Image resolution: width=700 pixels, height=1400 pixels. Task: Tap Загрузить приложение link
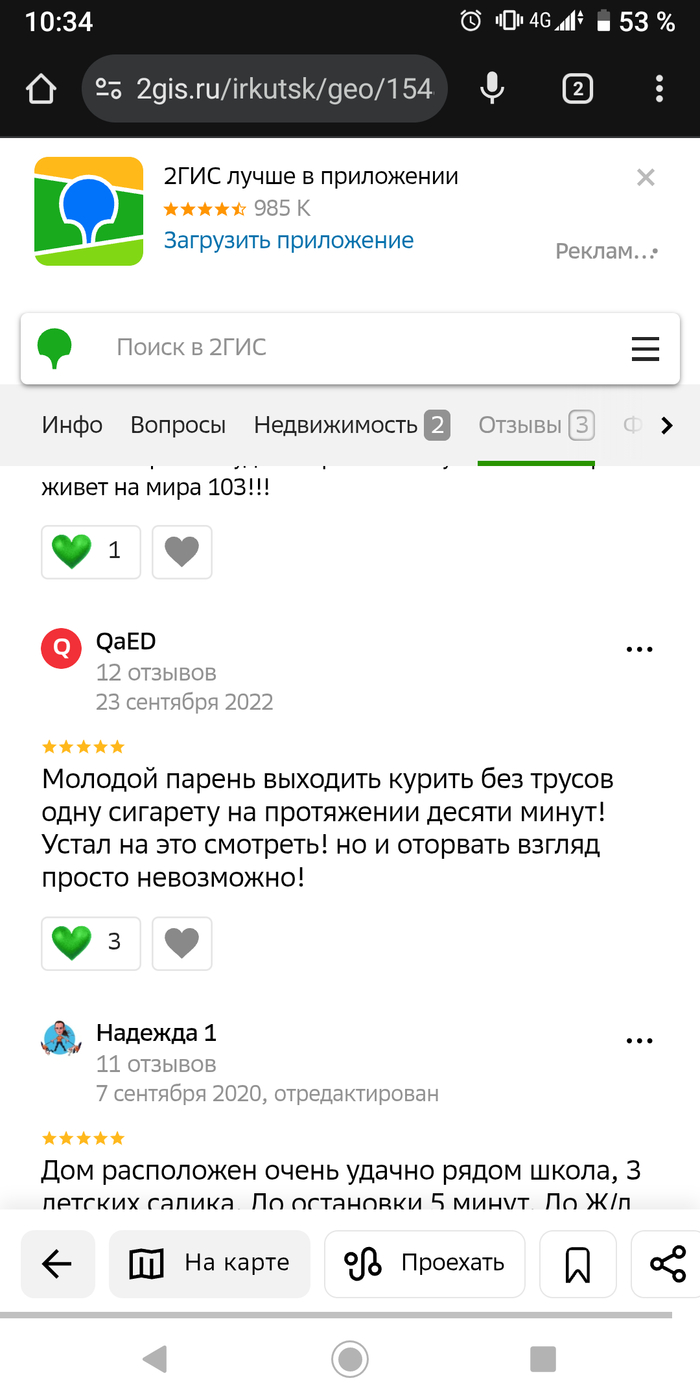point(288,240)
